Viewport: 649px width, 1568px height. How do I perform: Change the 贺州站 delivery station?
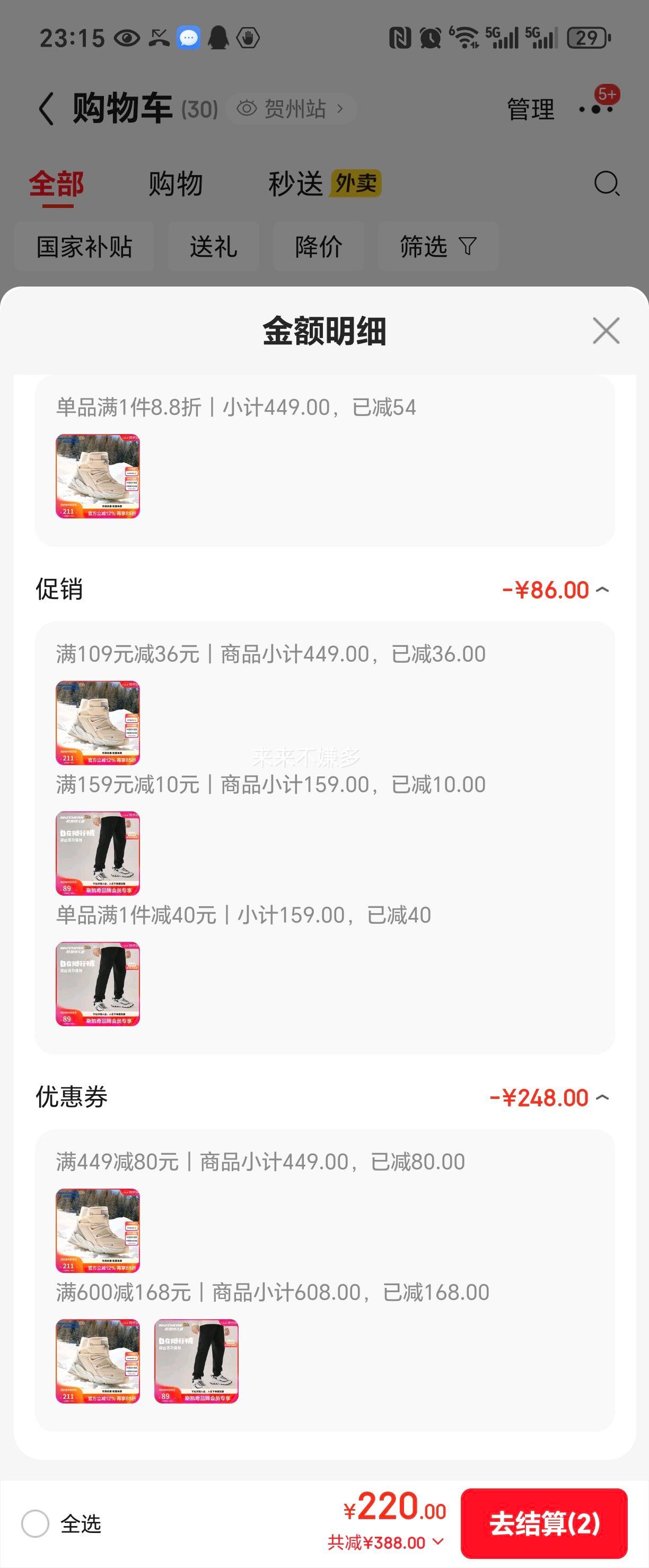(x=291, y=109)
